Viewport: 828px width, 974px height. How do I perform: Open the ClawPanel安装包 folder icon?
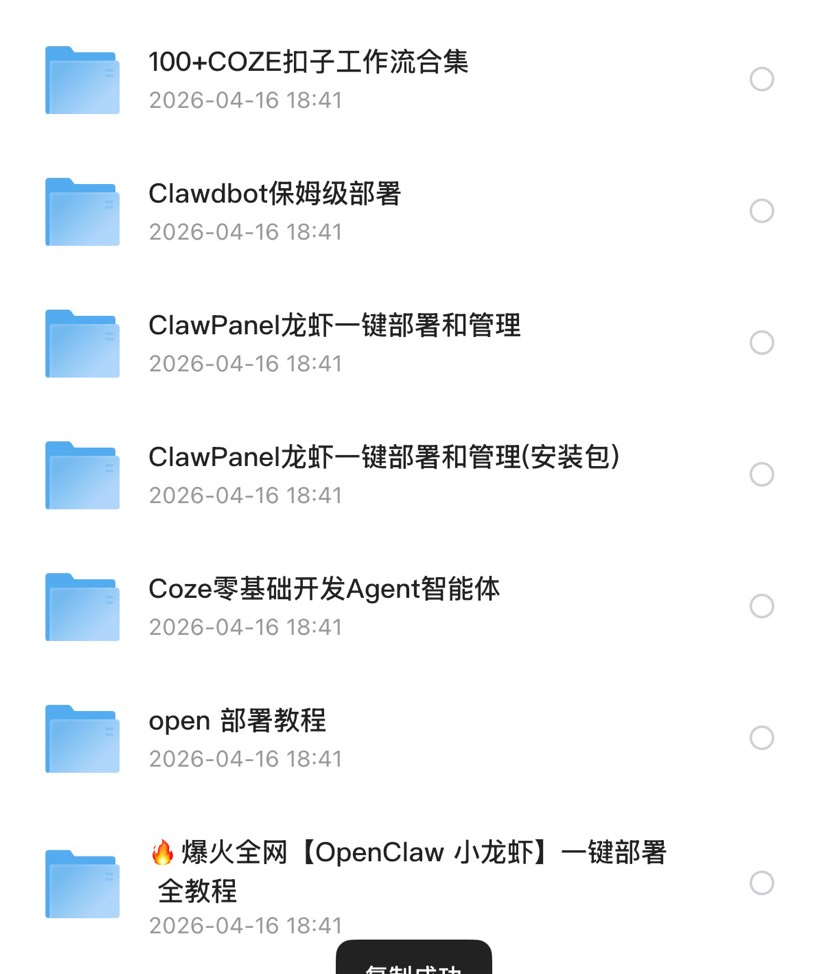click(82, 475)
